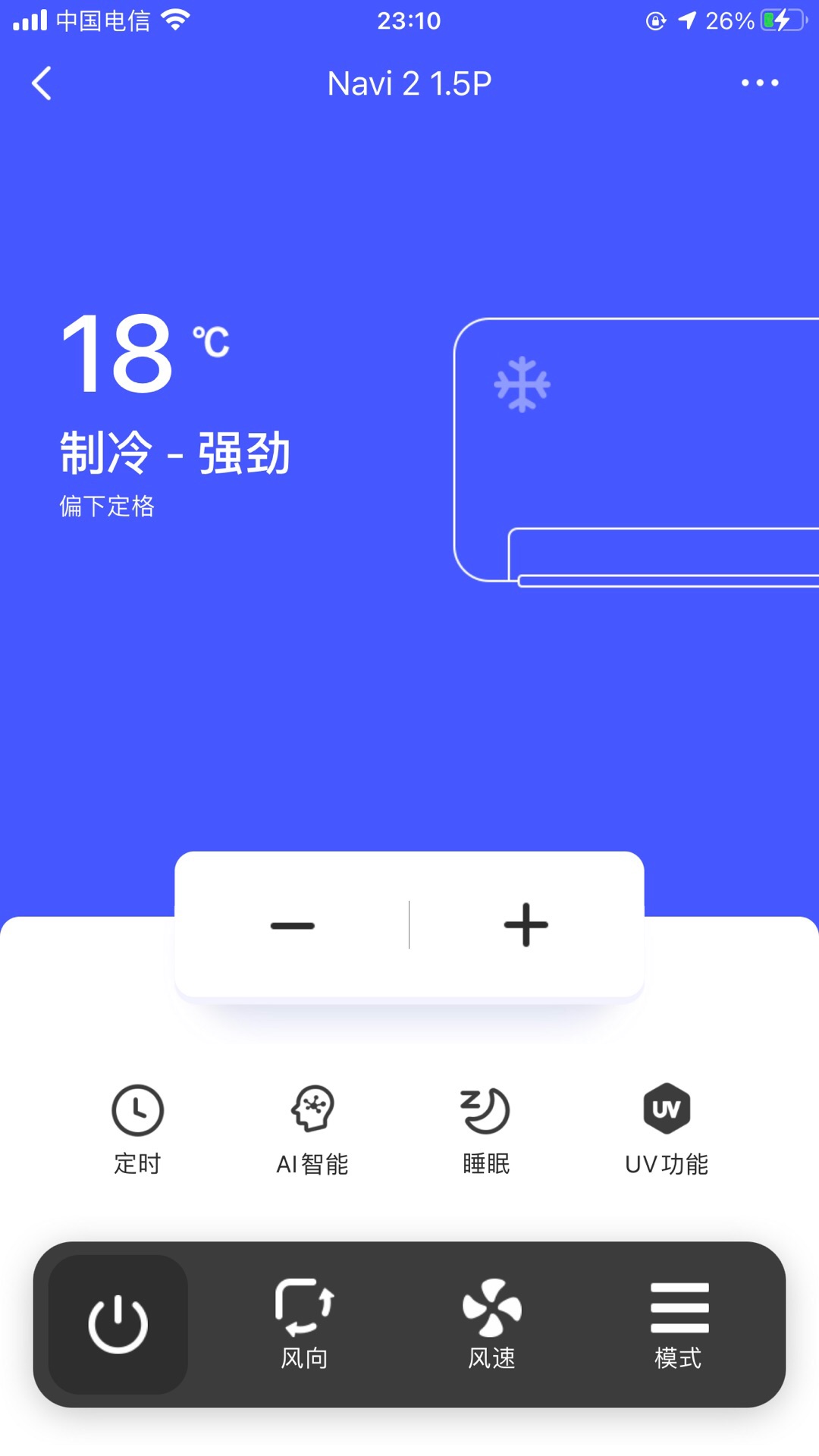
Task: Change 风速 fan speed
Action: click(x=491, y=1324)
